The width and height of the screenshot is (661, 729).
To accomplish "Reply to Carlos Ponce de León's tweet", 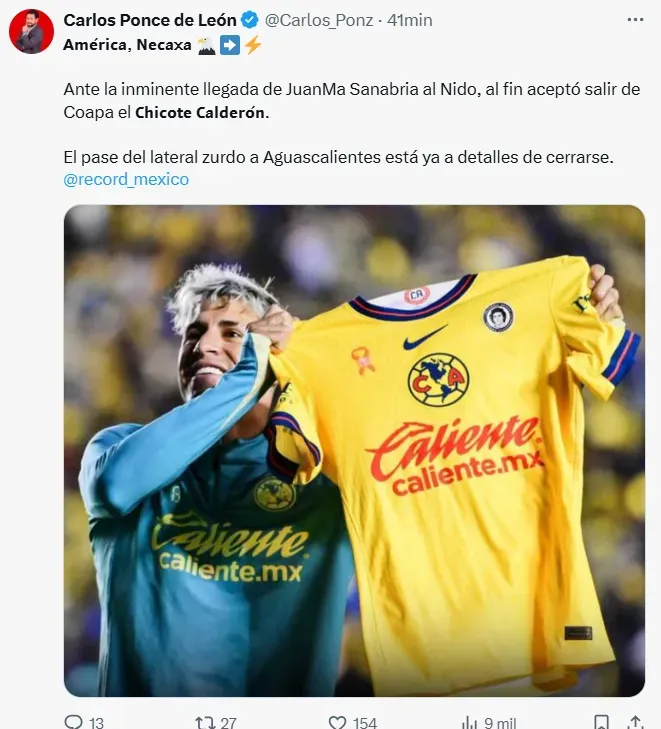I will [74, 722].
